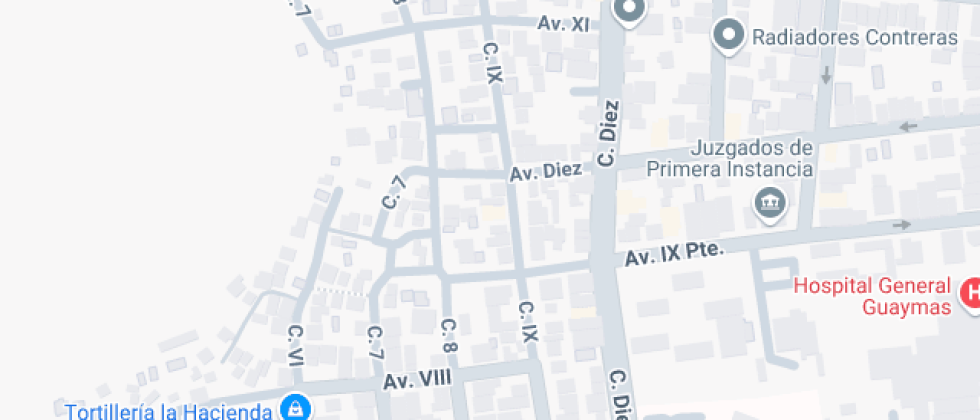Tap the Tortillería la Hacienda shop pin
This screenshot has width=980, height=420.
295,408
